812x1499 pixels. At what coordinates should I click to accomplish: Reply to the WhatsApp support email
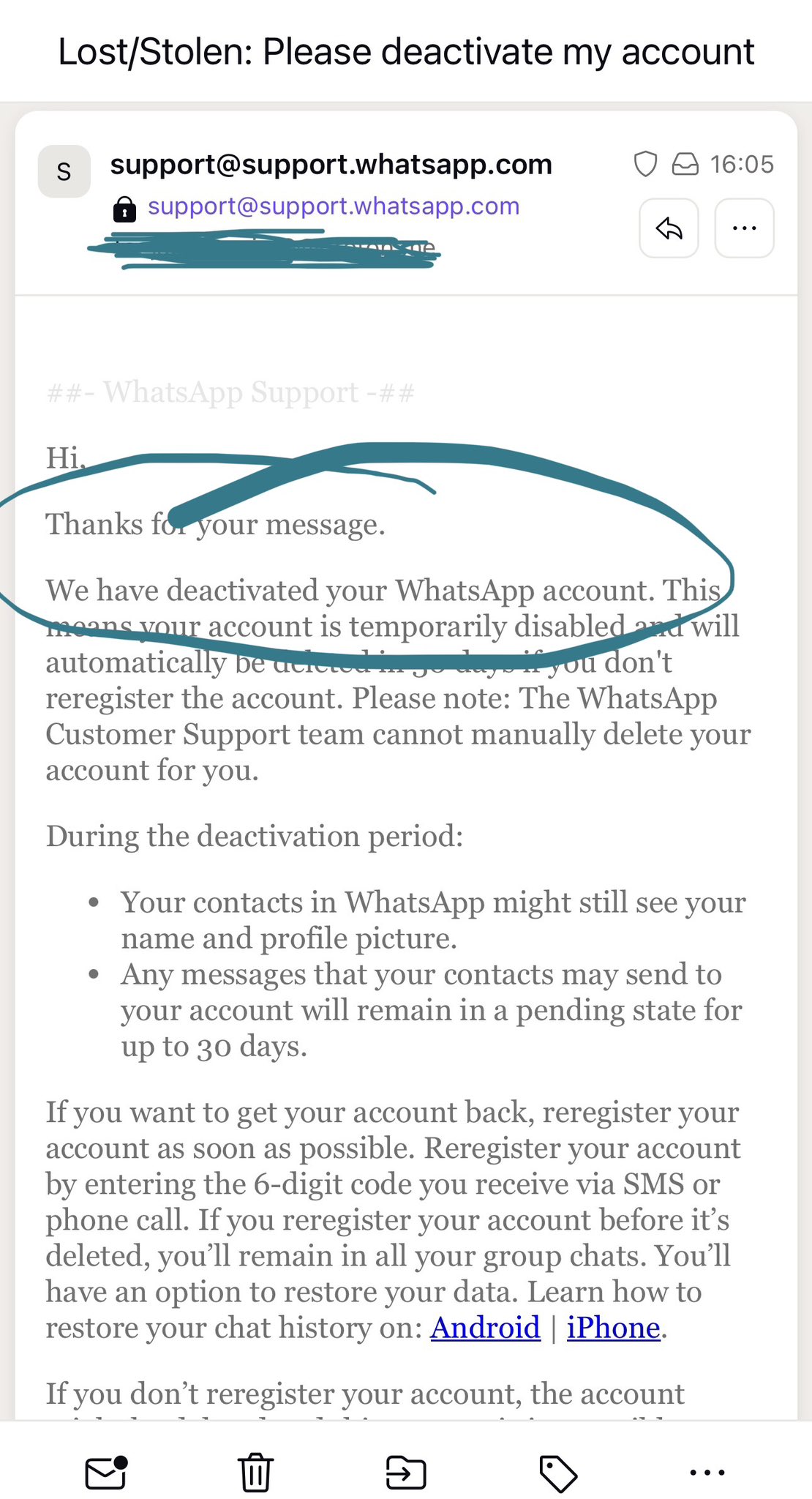tap(669, 228)
